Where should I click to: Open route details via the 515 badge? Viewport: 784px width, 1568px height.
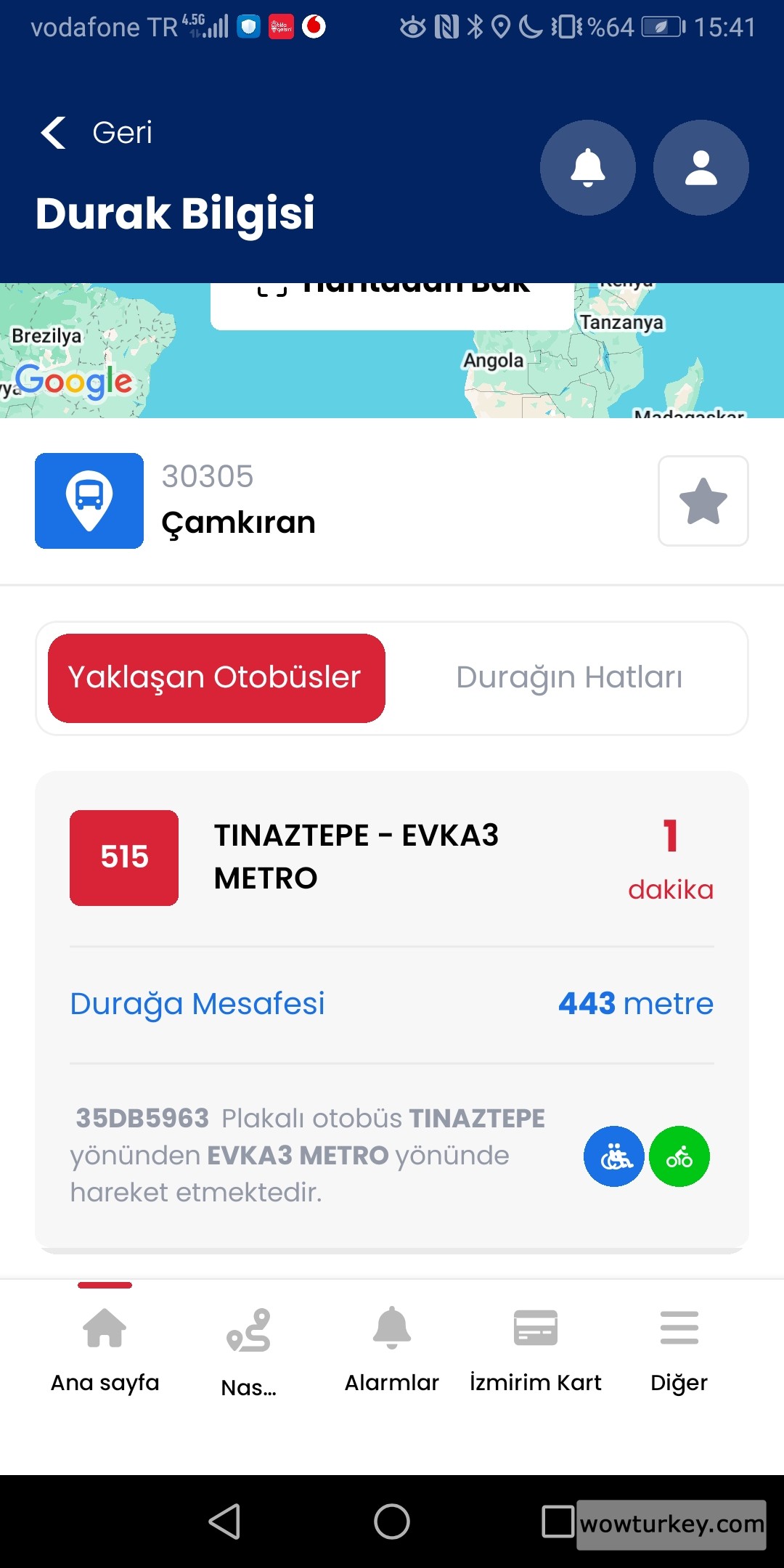point(123,857)
